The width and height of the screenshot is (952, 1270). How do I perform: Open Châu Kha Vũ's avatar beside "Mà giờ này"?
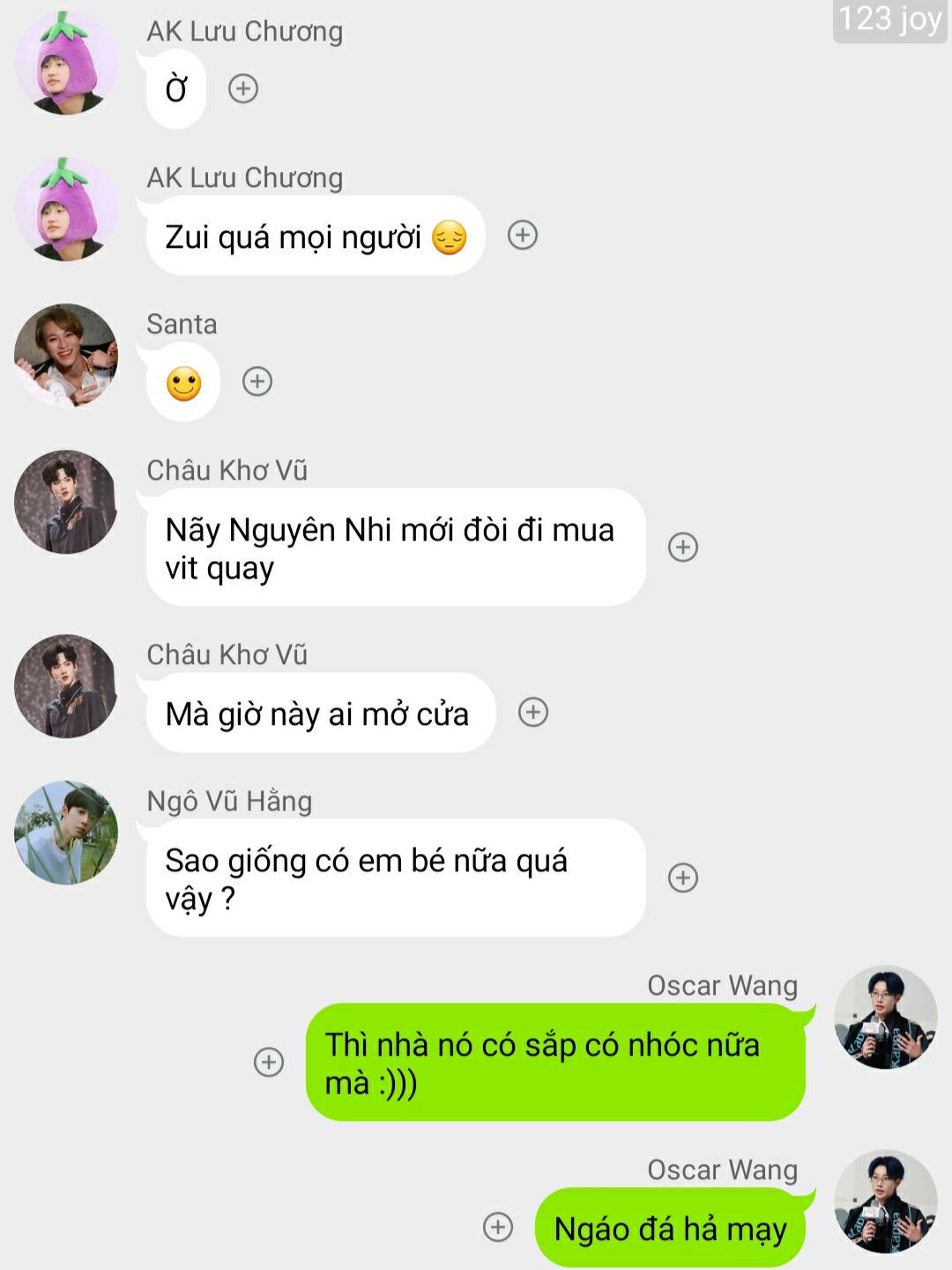[x=66, y=686]
